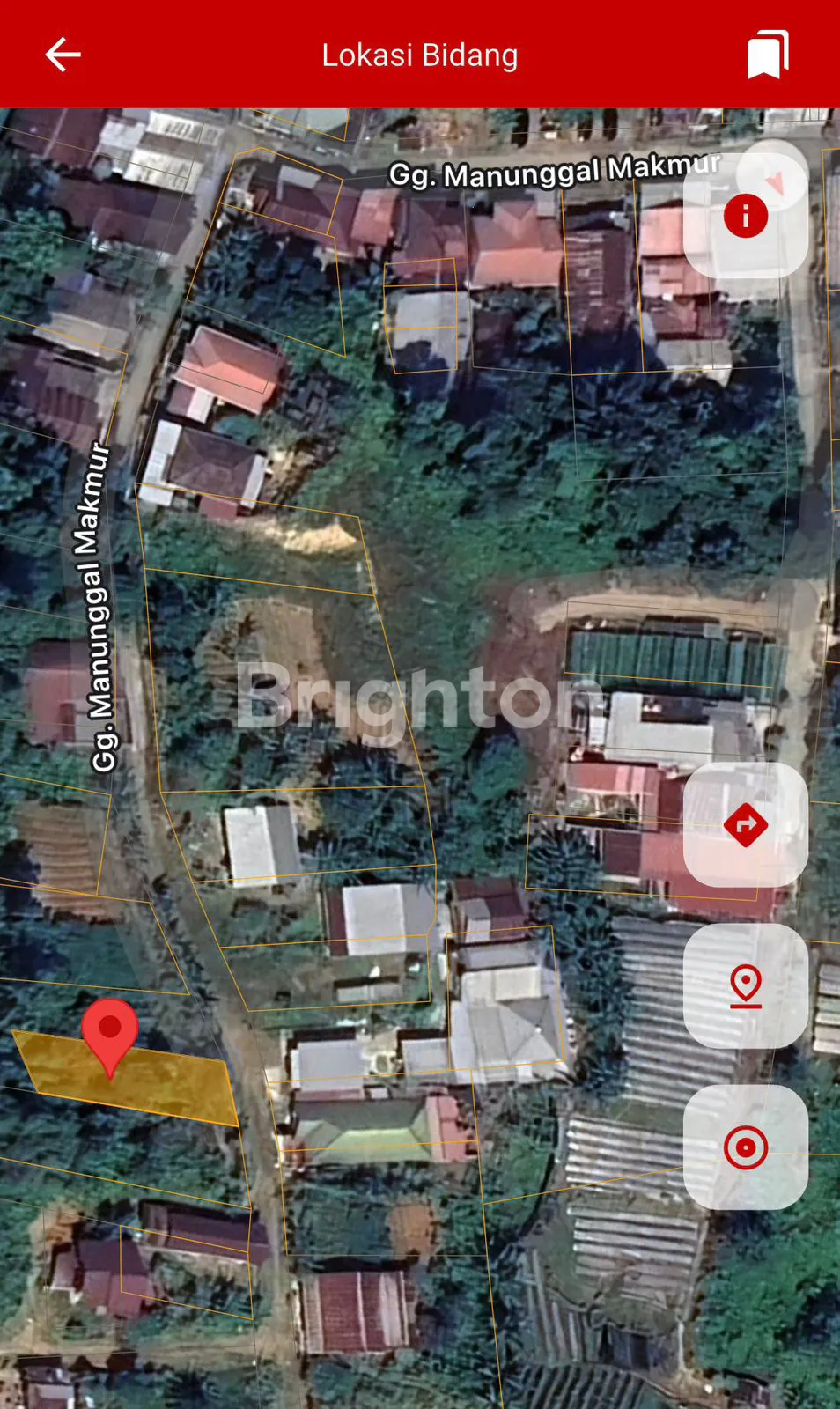Image resolution: width=840 pixels, height=1409 pixels.
Task: Open the bookmarks icon
Action: click(768, 55)
